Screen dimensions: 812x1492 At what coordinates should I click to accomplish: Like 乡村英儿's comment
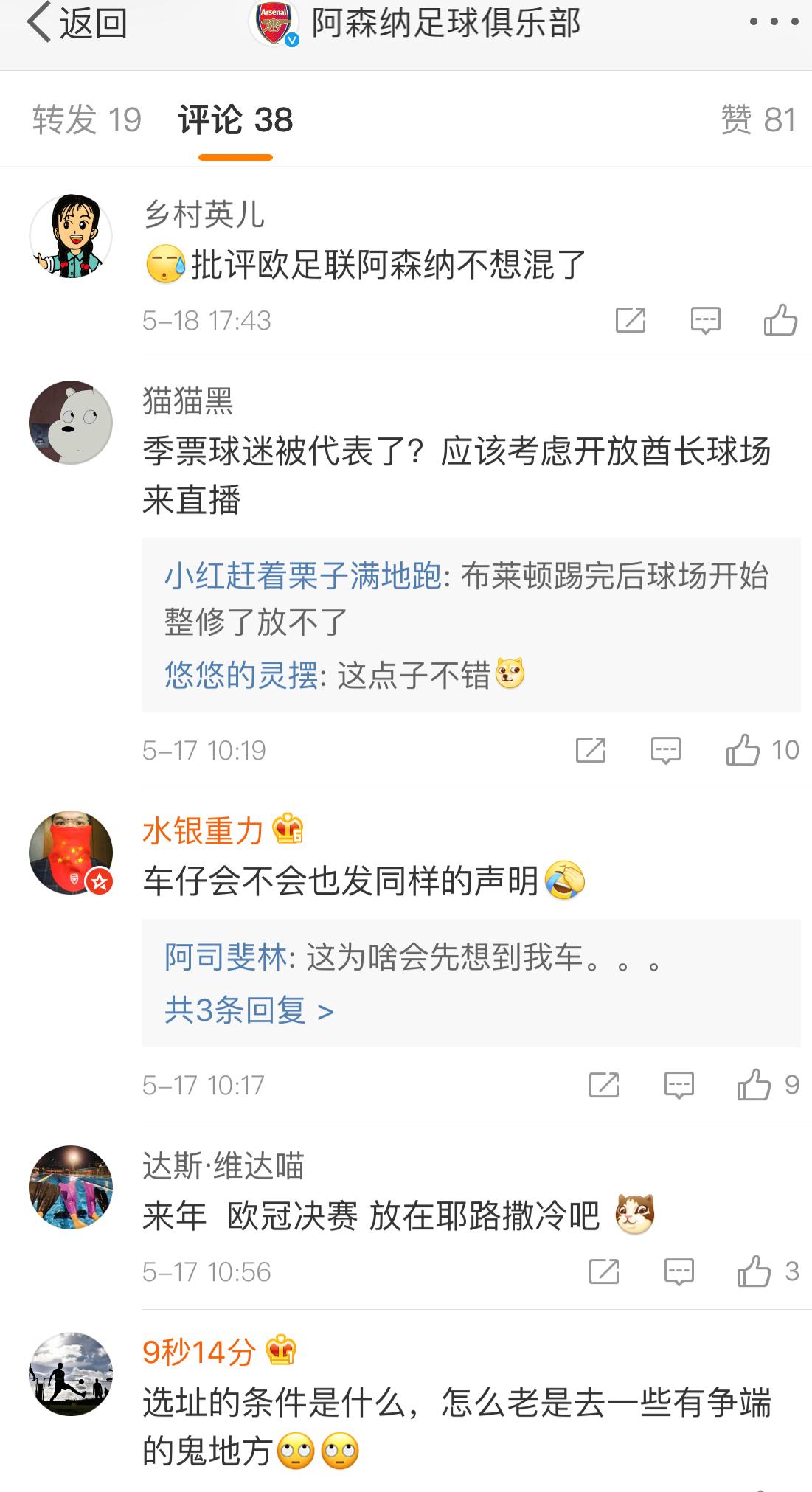(x=781, y=320)
